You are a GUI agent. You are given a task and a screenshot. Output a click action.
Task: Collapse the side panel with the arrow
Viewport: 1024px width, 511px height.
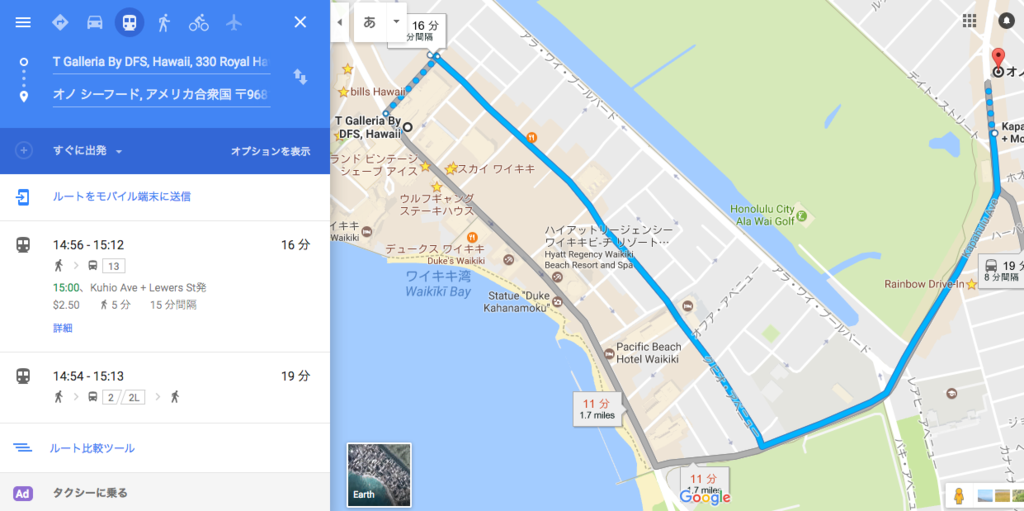[x=340, y=21]
